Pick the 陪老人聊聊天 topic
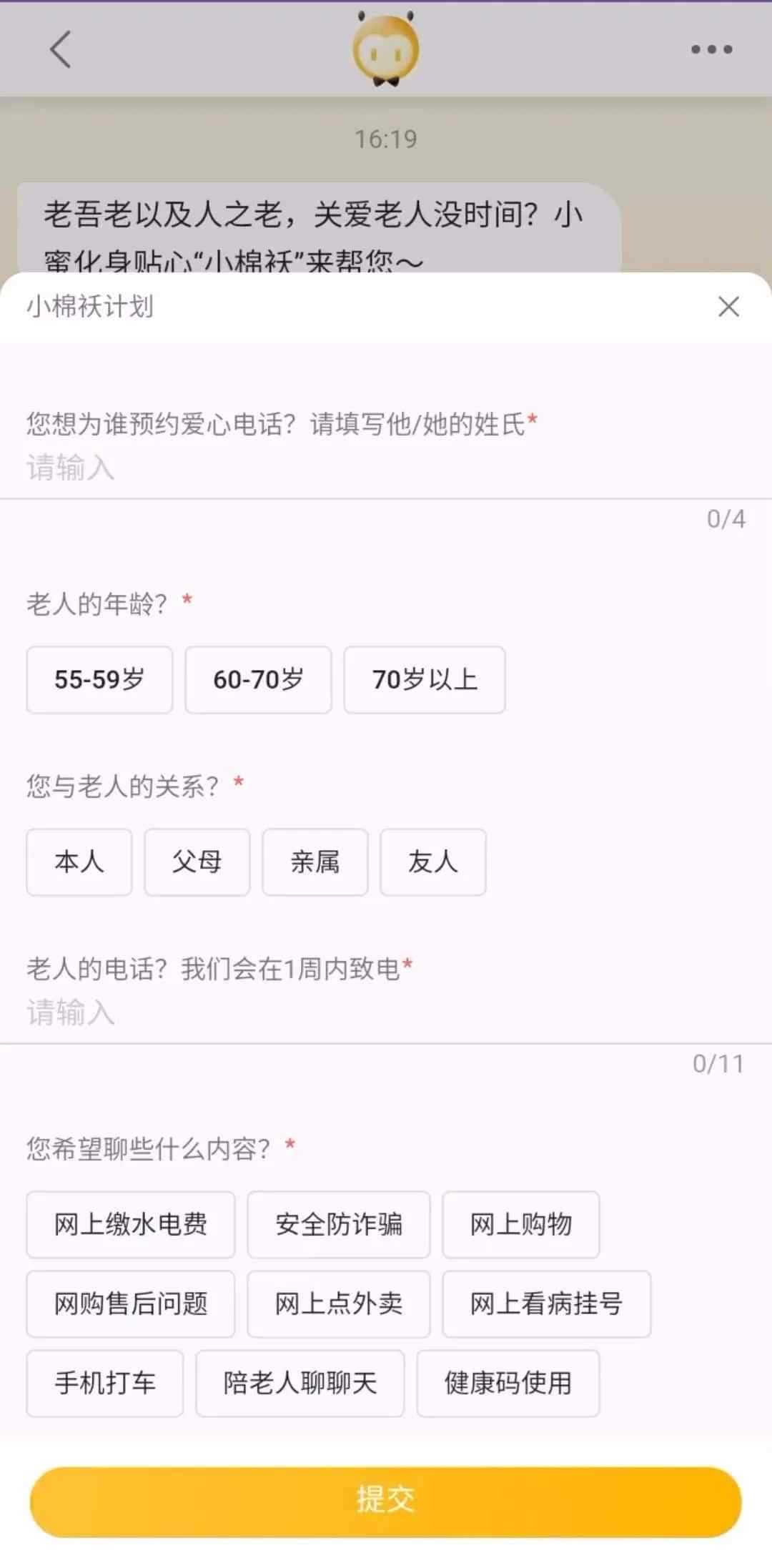This screenshot has height=1568, width=772. coord(300,1383)
